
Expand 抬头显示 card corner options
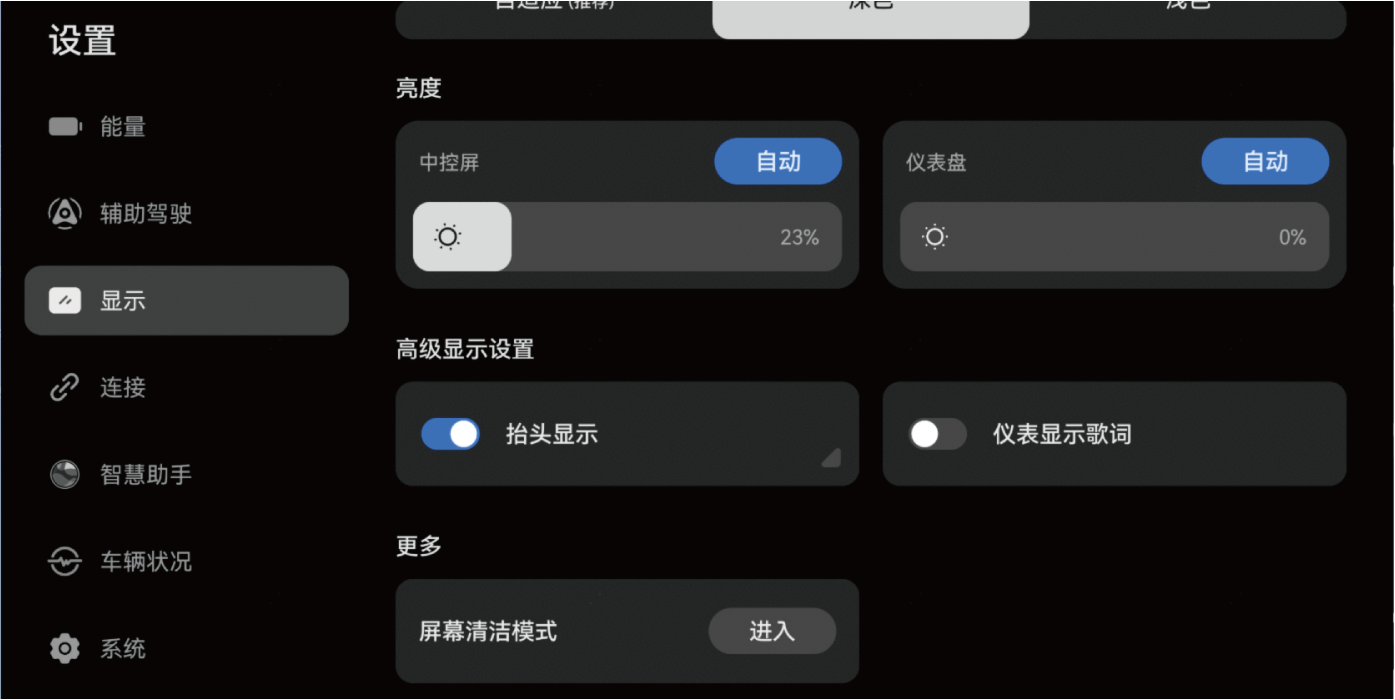830,458
